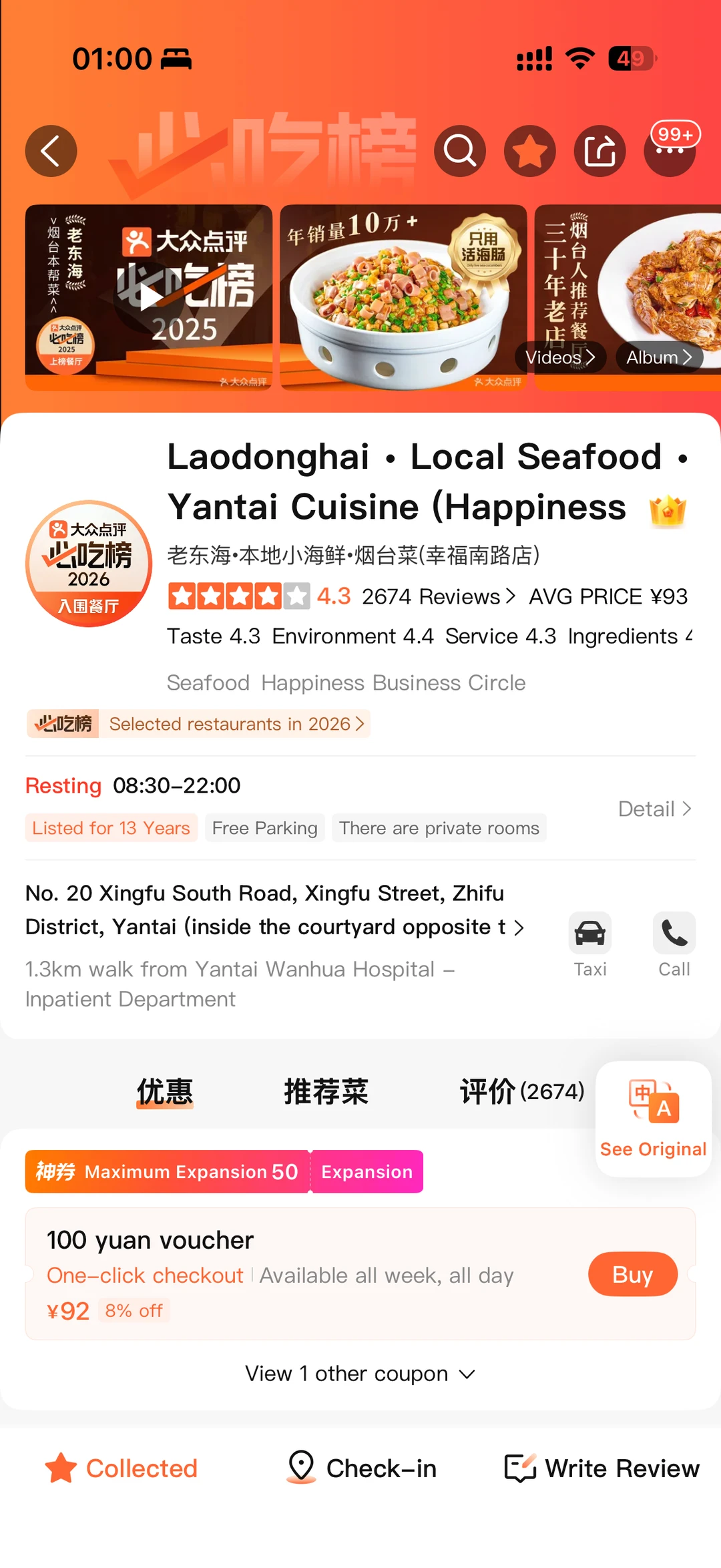Screen dimensions: 721x1568
Task: Open Check-in at the bottom bar
Action: click(x=363, y=1468)
